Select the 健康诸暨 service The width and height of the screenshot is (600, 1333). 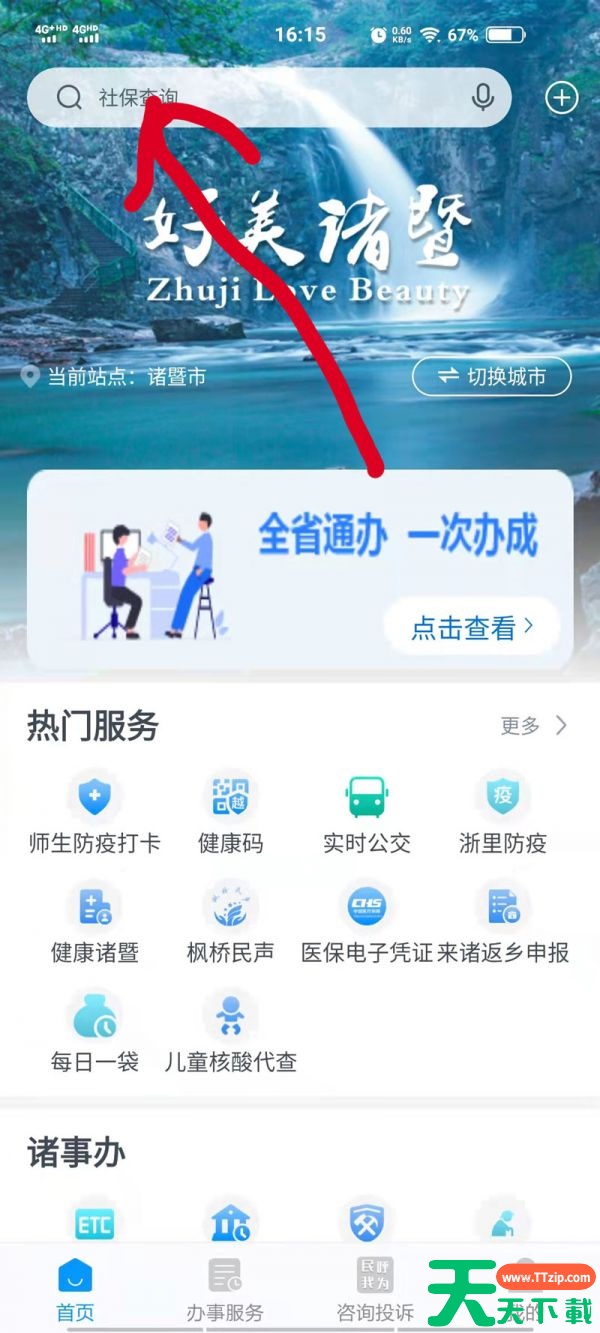pyautogui.click(x=95, y=922)
